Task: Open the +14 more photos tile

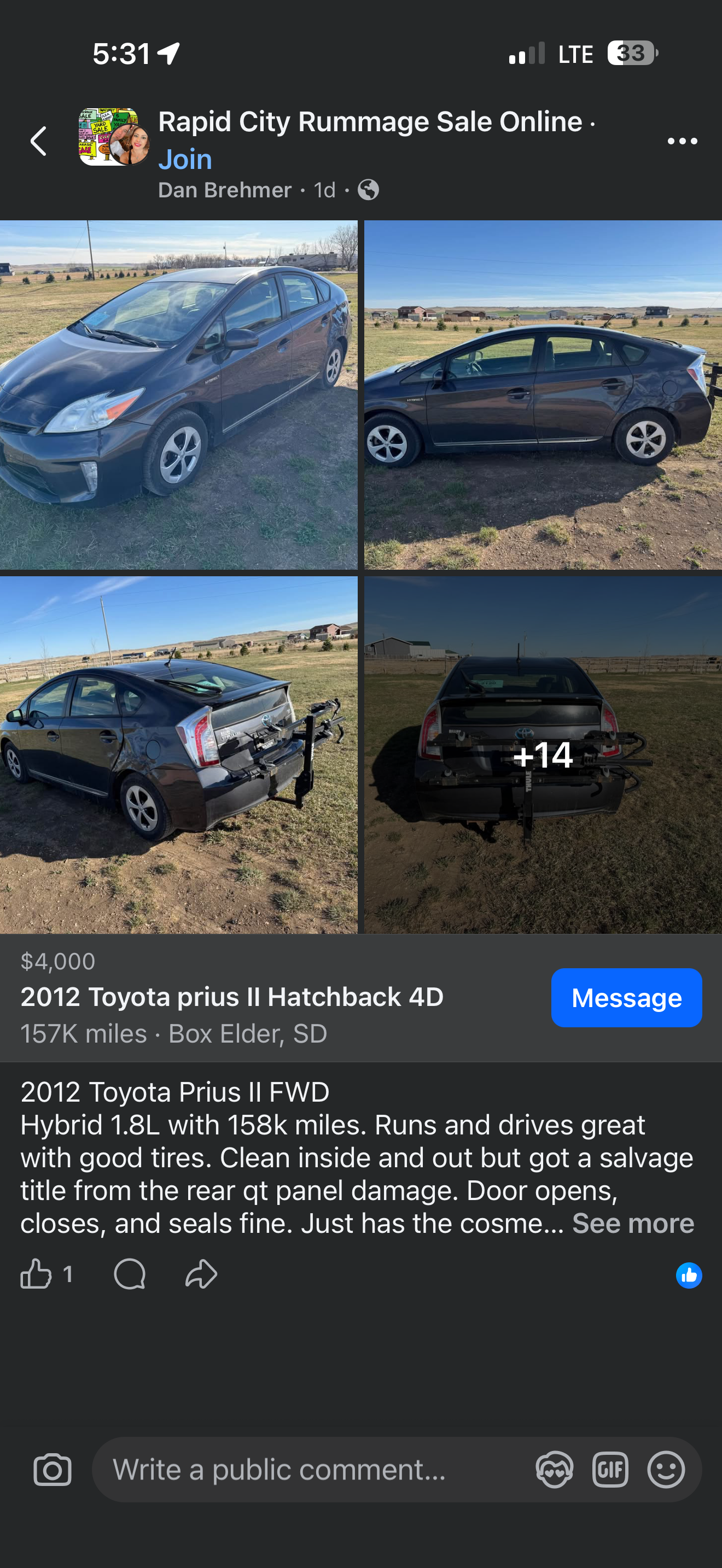Action: click(543, 755)
